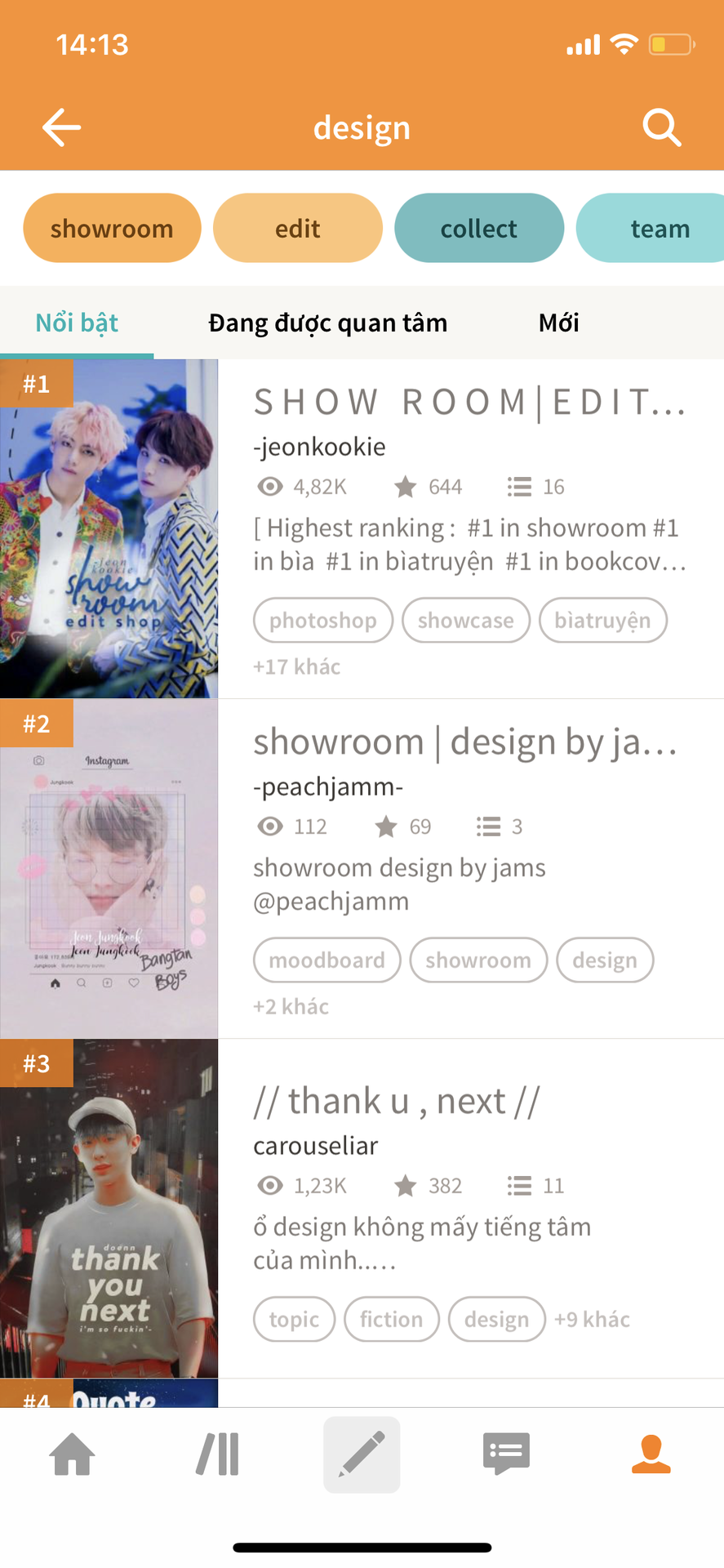This screenshot has width=724, height=1568.
Task: Switch to Đang được quan tâm tab
Action: [328, 323]
